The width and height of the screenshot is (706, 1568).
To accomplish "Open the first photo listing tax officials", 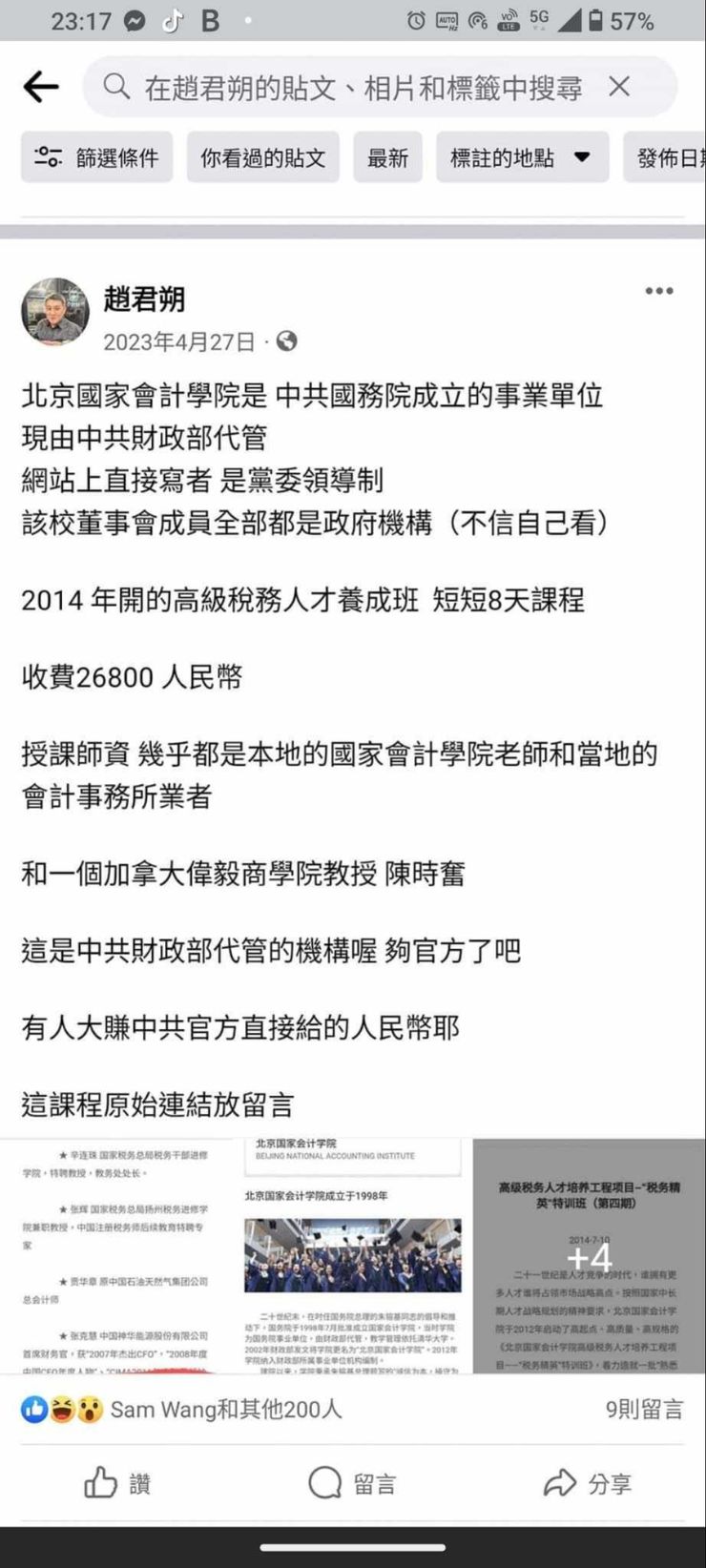I will tap(116, 1255).
